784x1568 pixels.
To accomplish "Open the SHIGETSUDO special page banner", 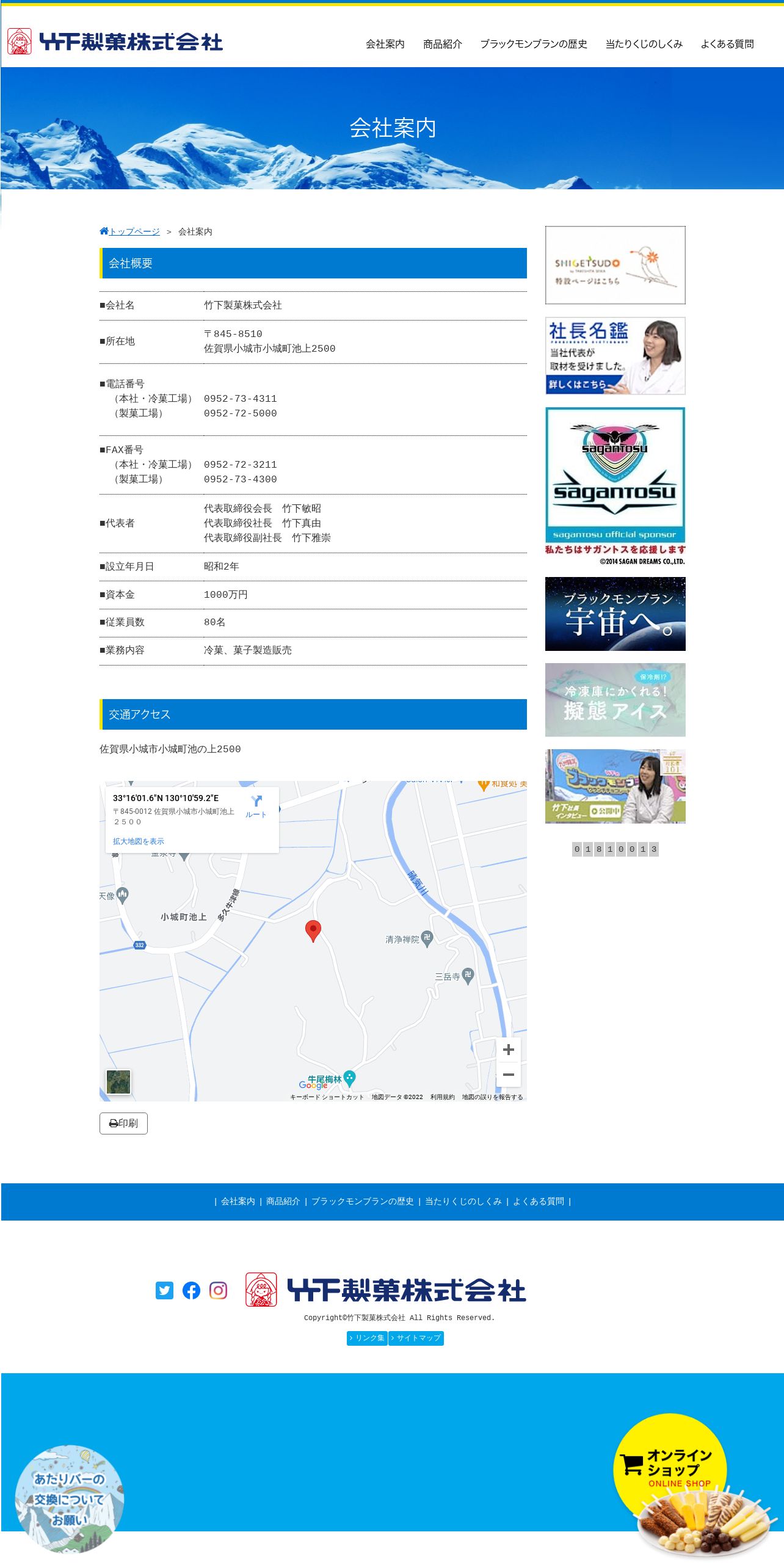I will point(615,265).
